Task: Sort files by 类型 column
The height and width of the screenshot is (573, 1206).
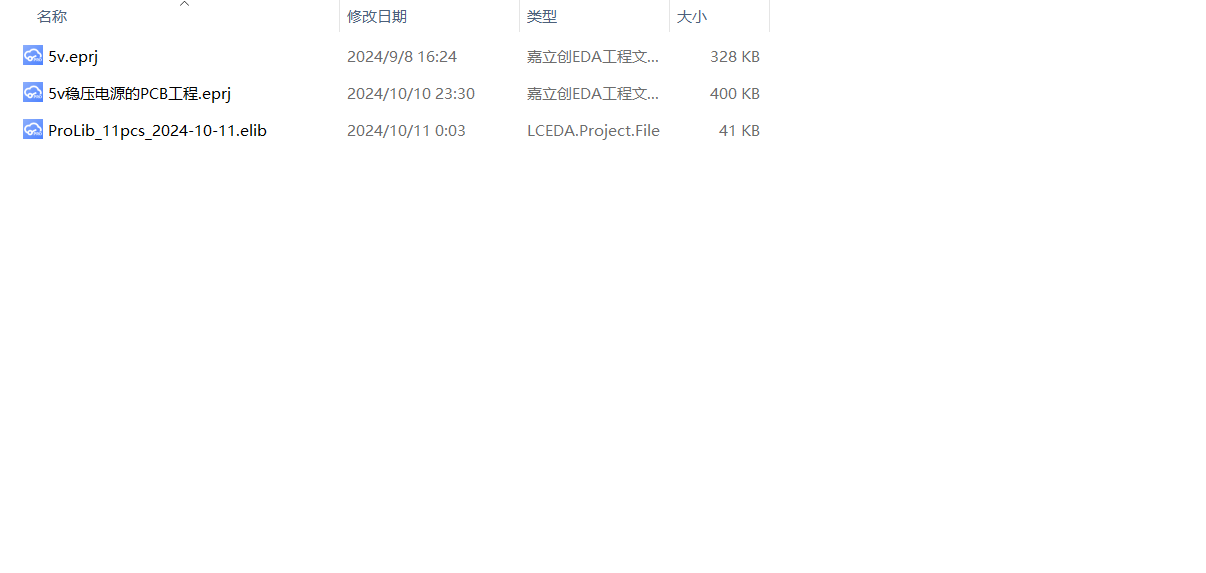Action: tap(542, 17)
